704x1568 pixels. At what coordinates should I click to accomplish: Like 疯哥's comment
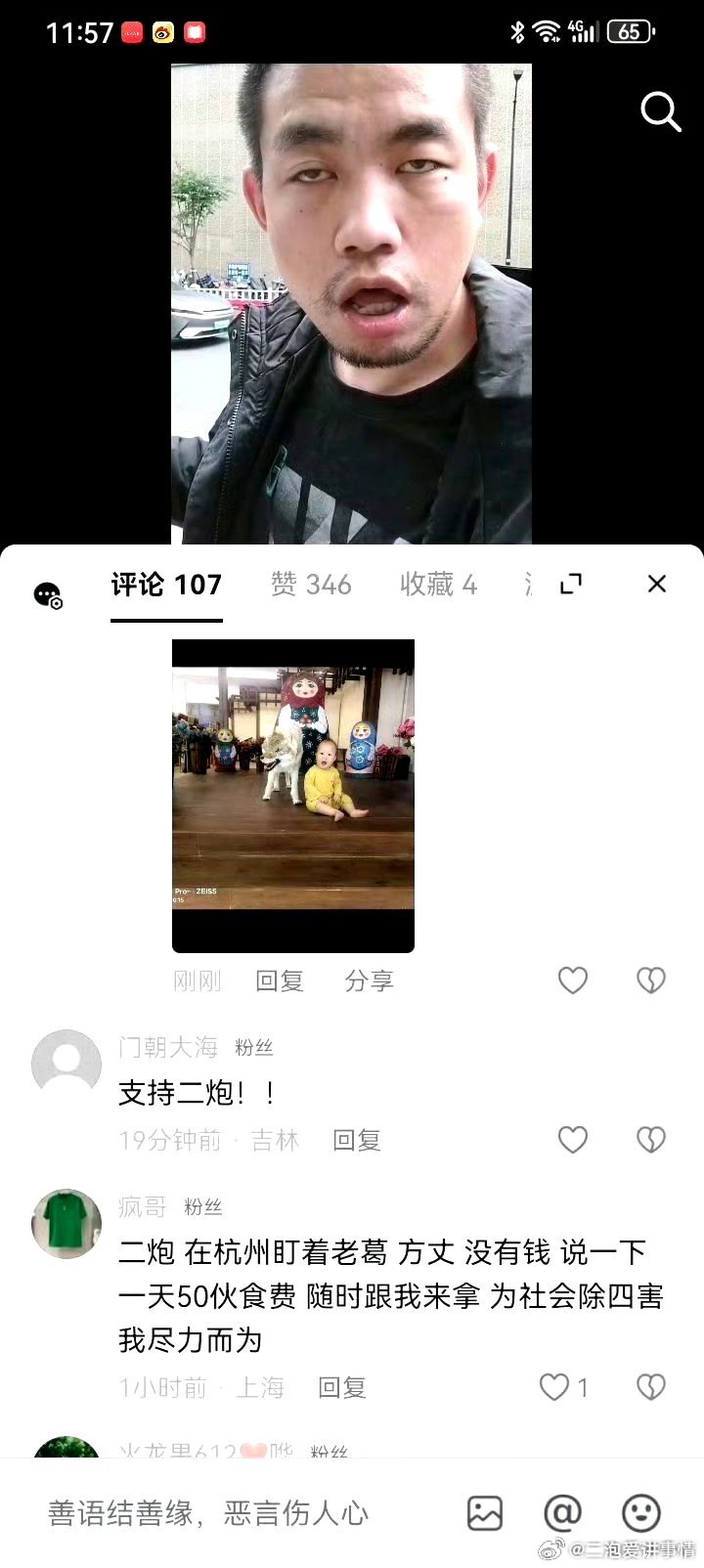coord(555,1387)
